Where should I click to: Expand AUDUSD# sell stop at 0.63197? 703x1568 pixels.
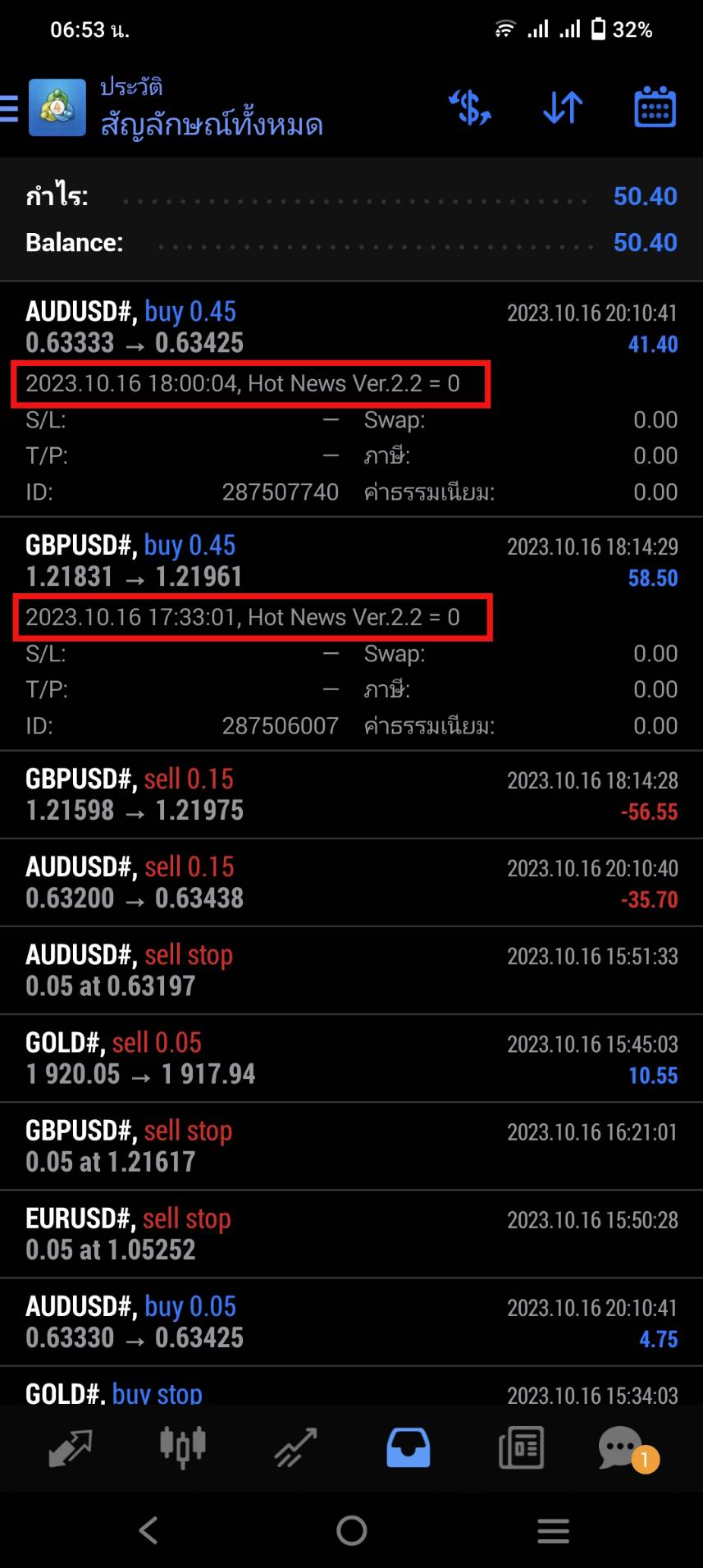(351, 970)
